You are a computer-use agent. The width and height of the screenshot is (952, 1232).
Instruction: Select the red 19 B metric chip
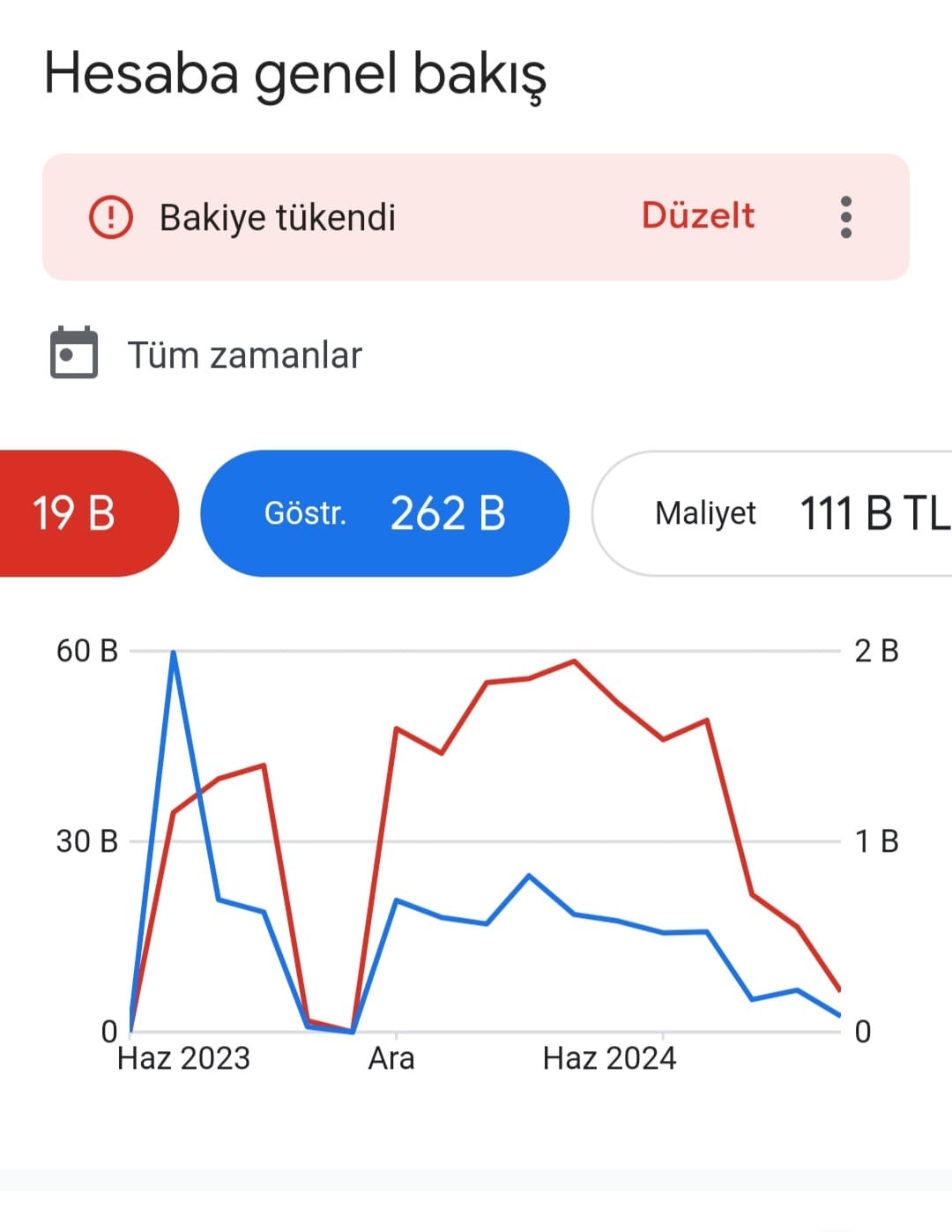tap(88, 513)
